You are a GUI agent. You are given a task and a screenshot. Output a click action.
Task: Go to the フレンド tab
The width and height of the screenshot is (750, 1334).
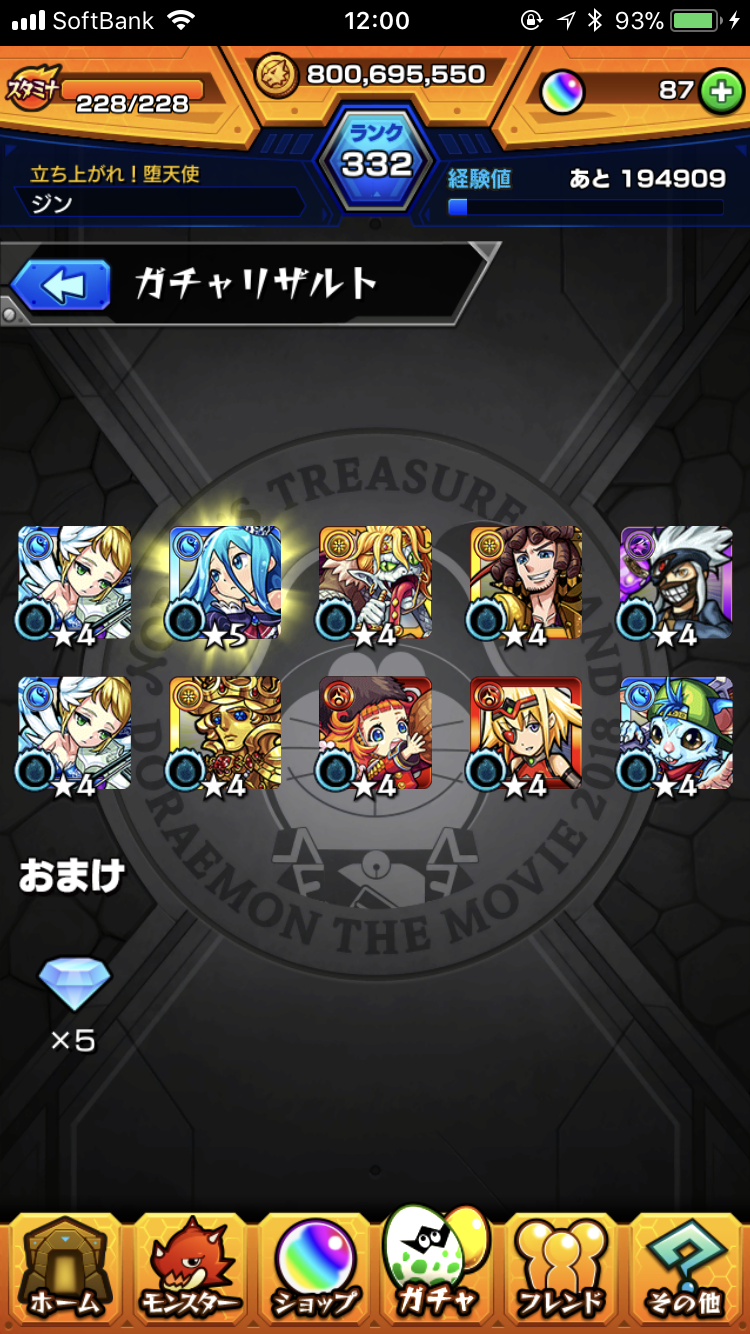pyautogui.click(x=562, y=1268)
